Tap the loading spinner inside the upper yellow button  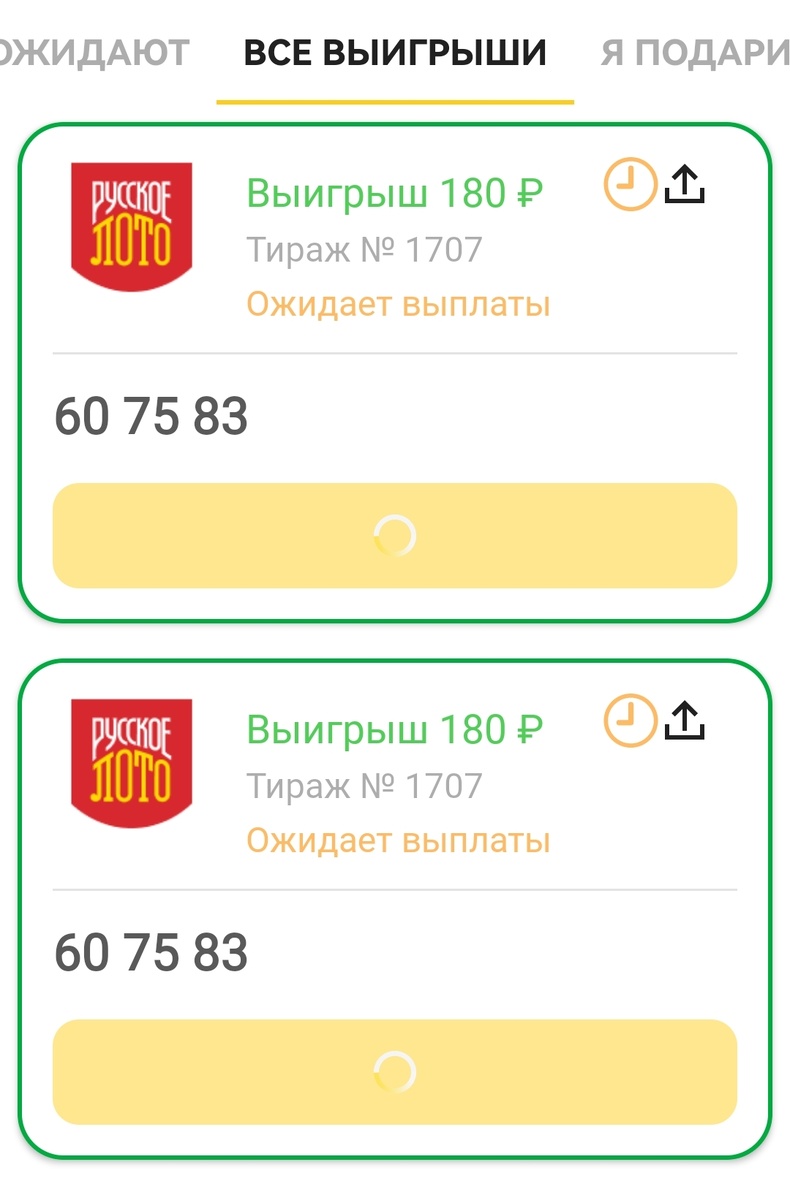tap(395, 533)
